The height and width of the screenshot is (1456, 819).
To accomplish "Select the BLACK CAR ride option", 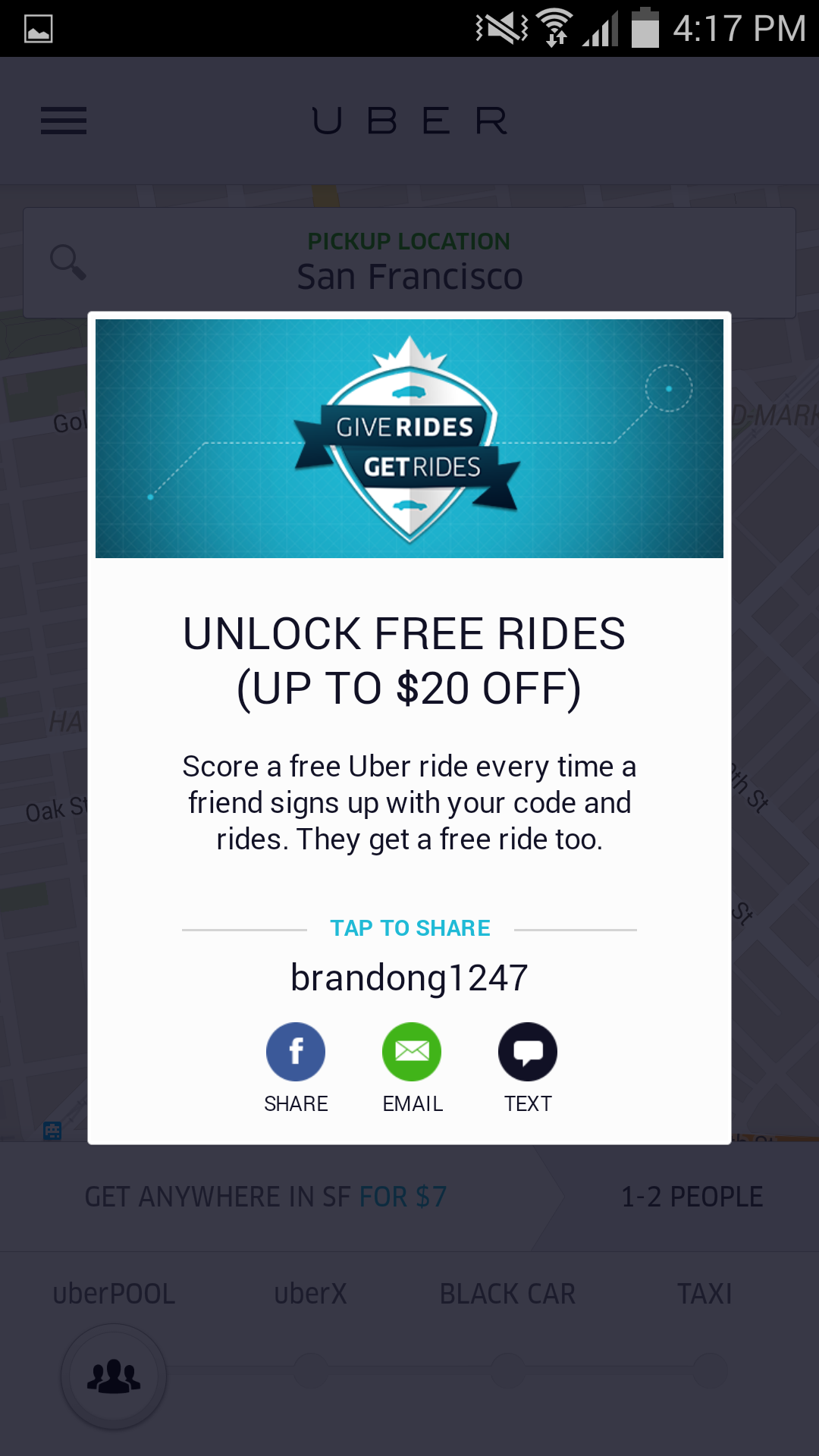I will tap(507, 1294).
